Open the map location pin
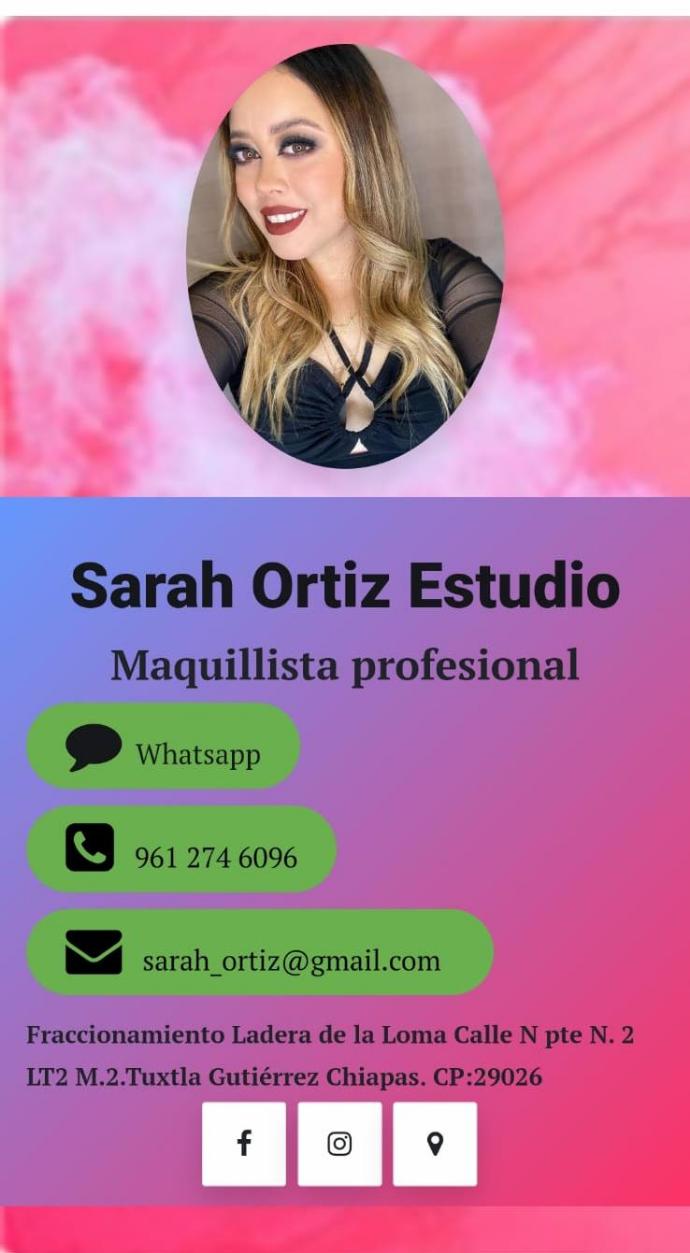This screenshot has height=1253, width=690. (x=435, y=1144)
